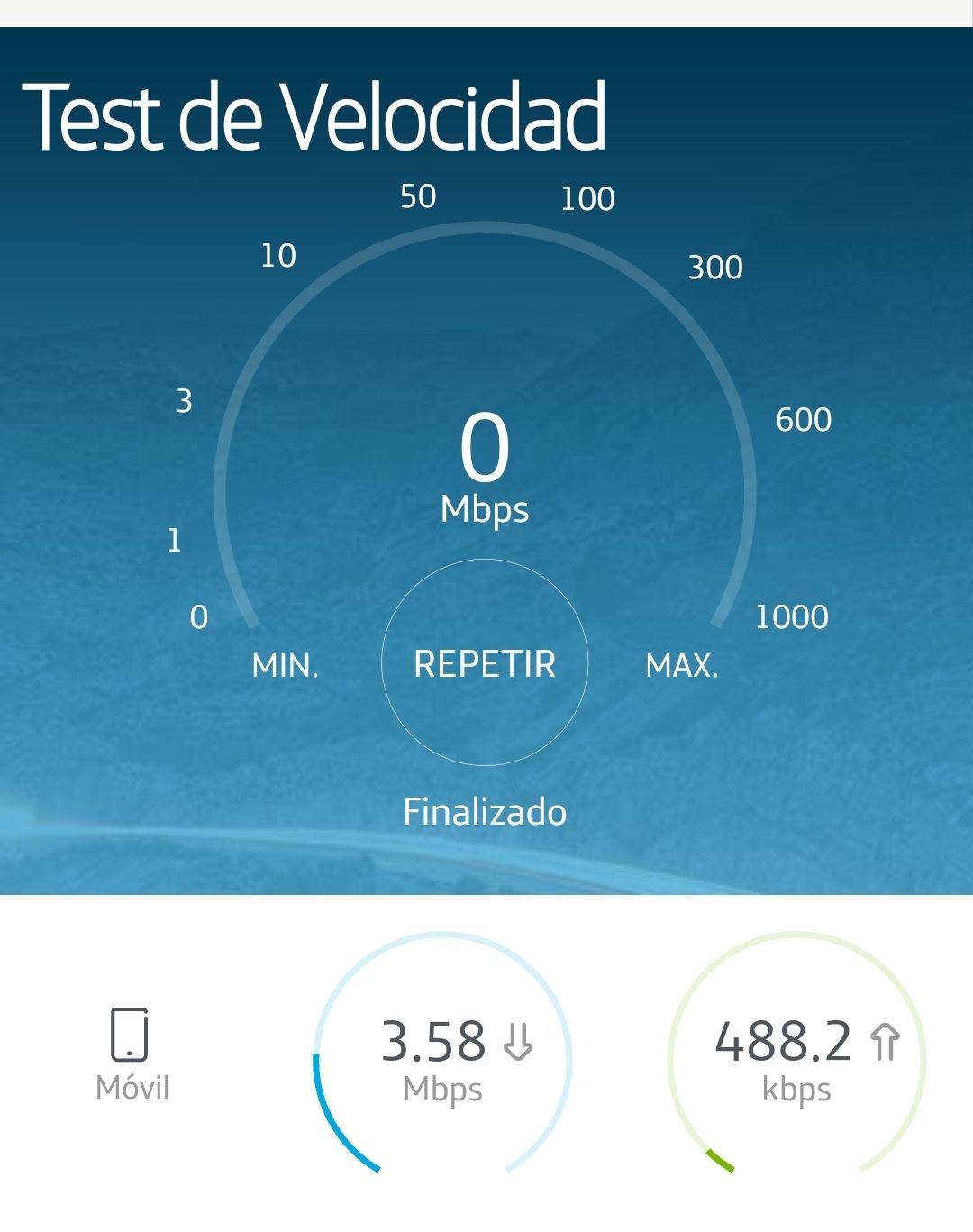Select the MIN. label on the gauge

click(x=286, y=665)
